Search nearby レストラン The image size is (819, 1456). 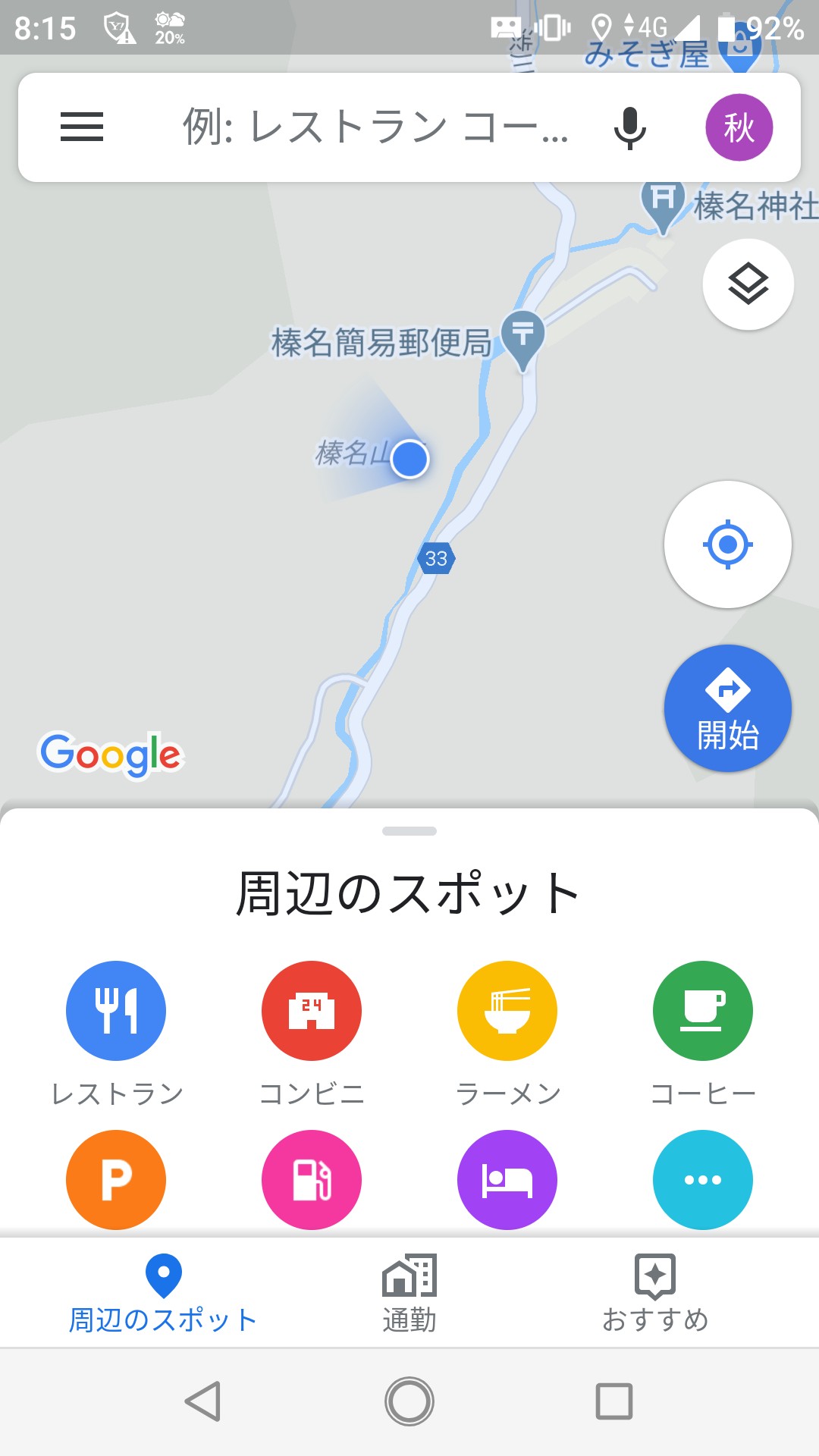coord(116,1011)
